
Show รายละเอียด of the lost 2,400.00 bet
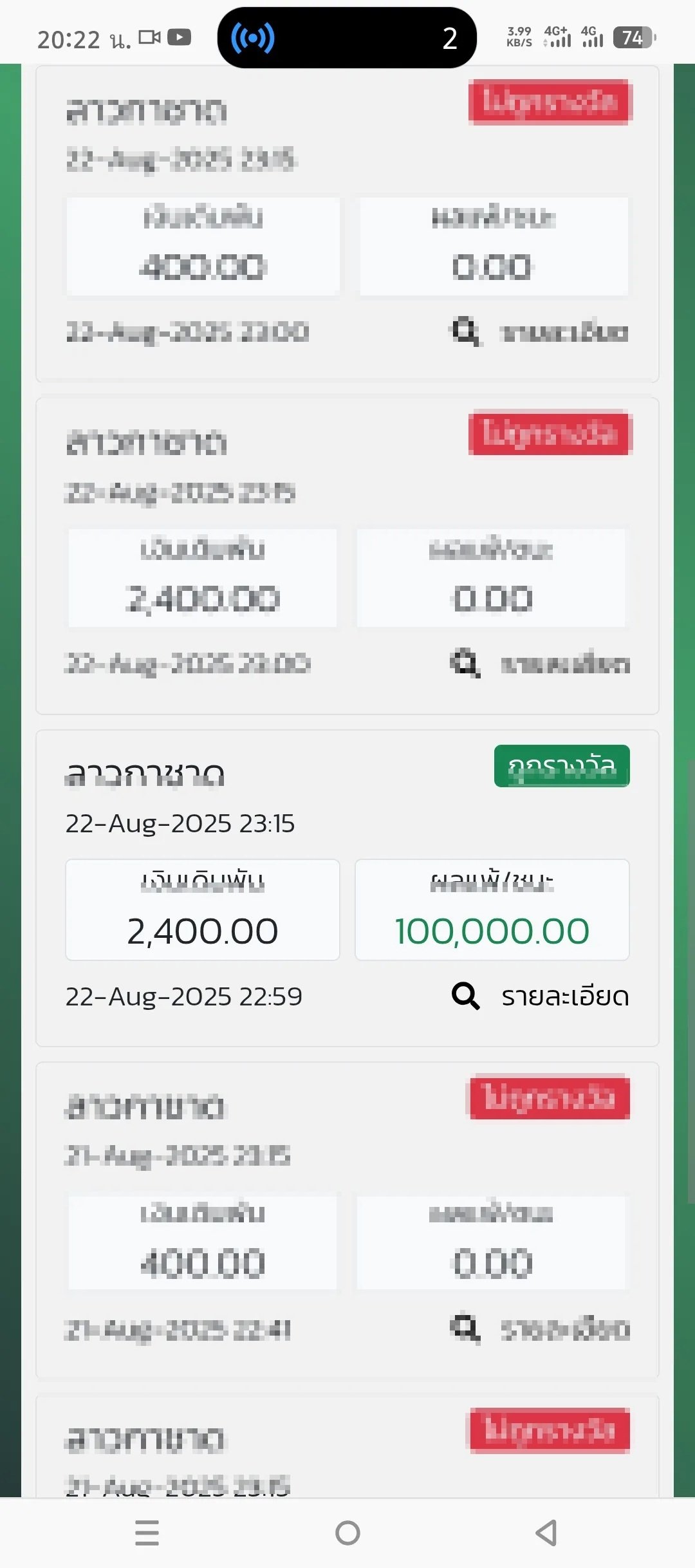coord(541,664)
